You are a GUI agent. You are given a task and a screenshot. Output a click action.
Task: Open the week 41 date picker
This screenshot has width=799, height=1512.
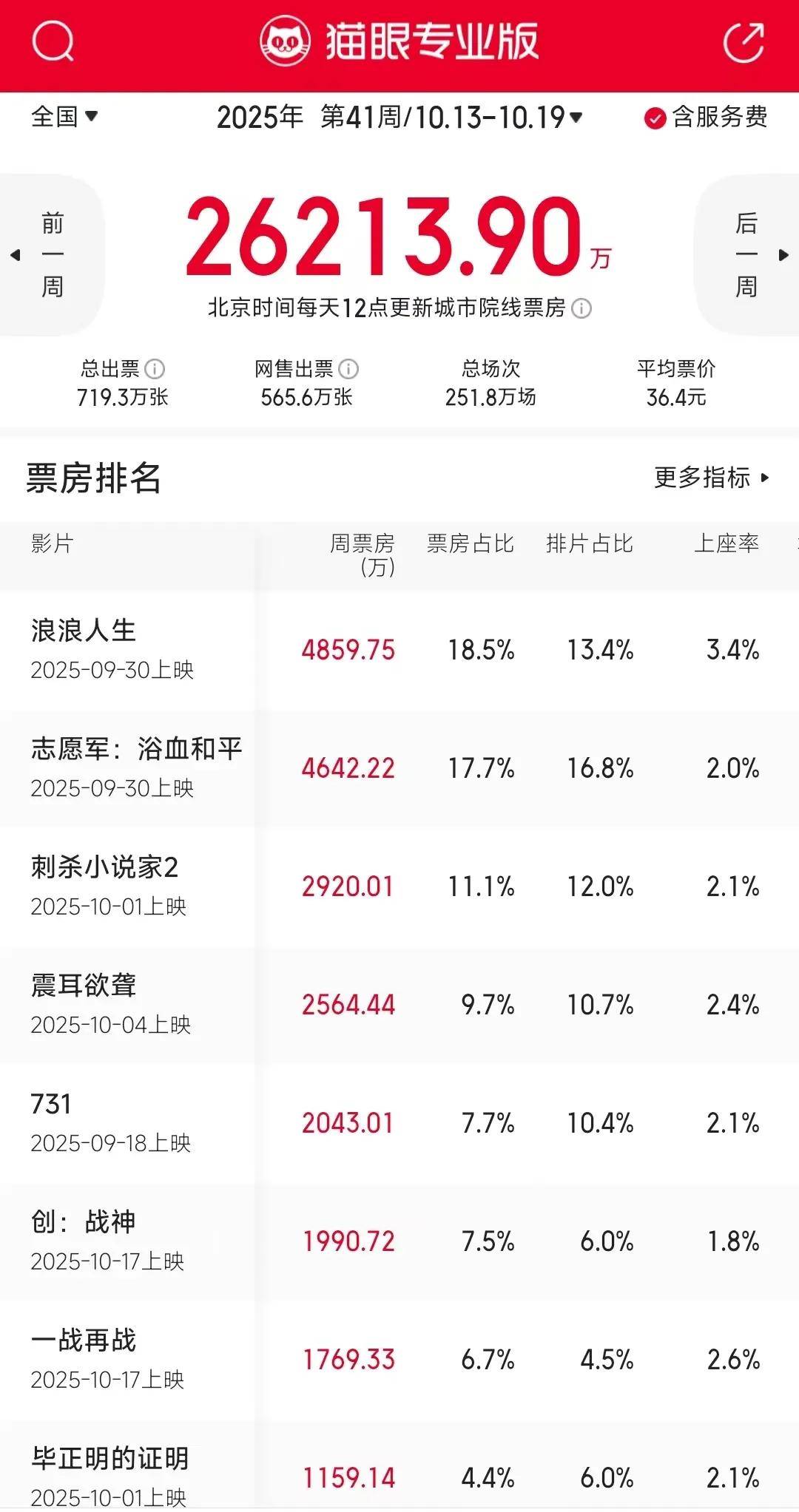pyautogui.click(x=399, y=118)
